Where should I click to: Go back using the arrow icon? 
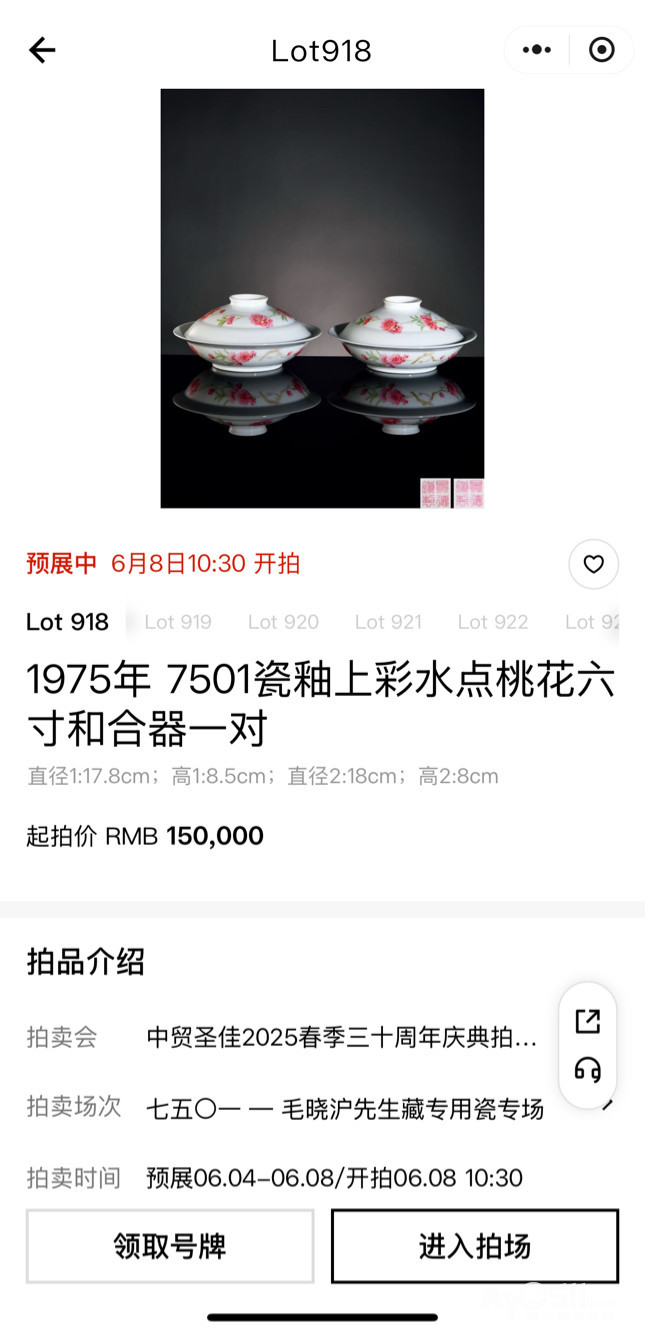coord(42,50)
